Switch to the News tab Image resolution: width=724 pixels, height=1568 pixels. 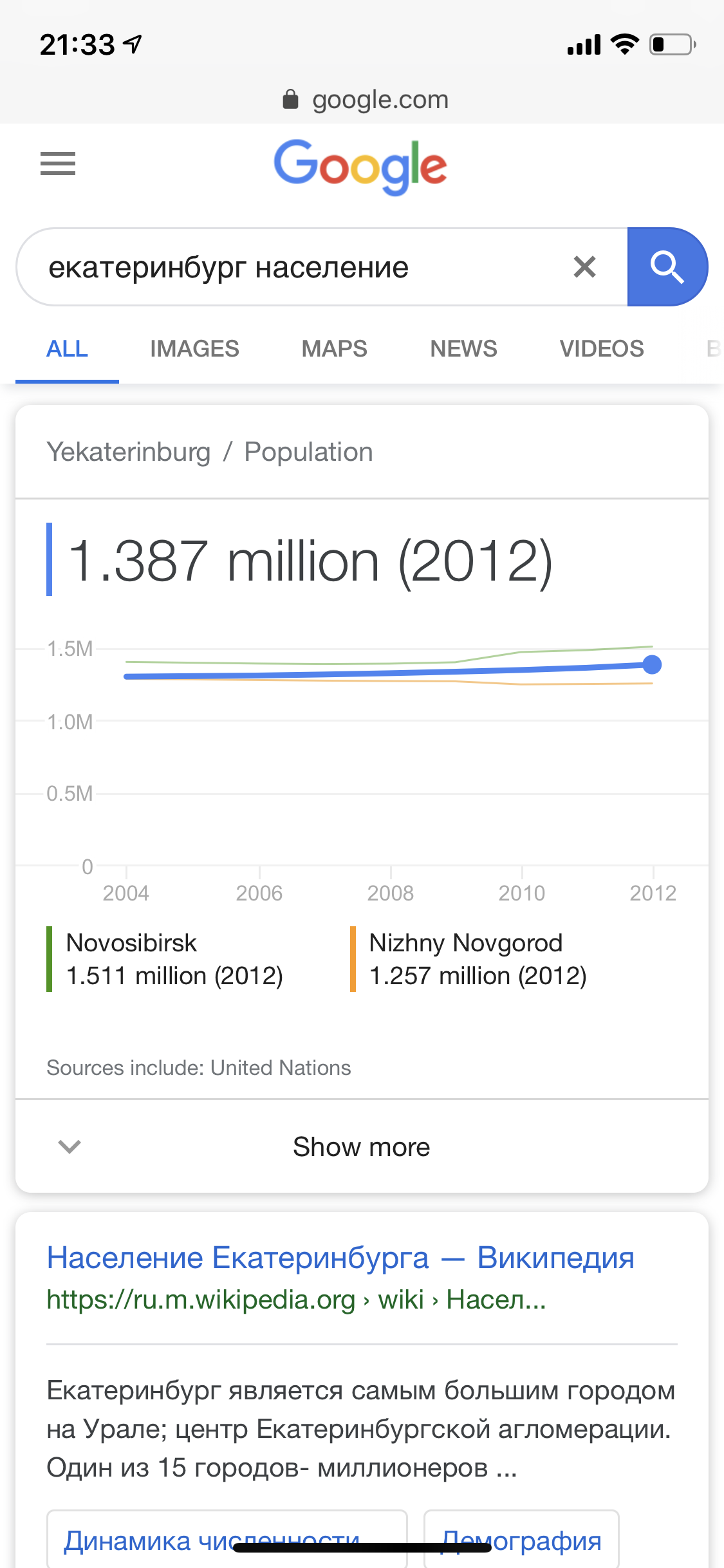pyautogui.click(x=463, y=349)
